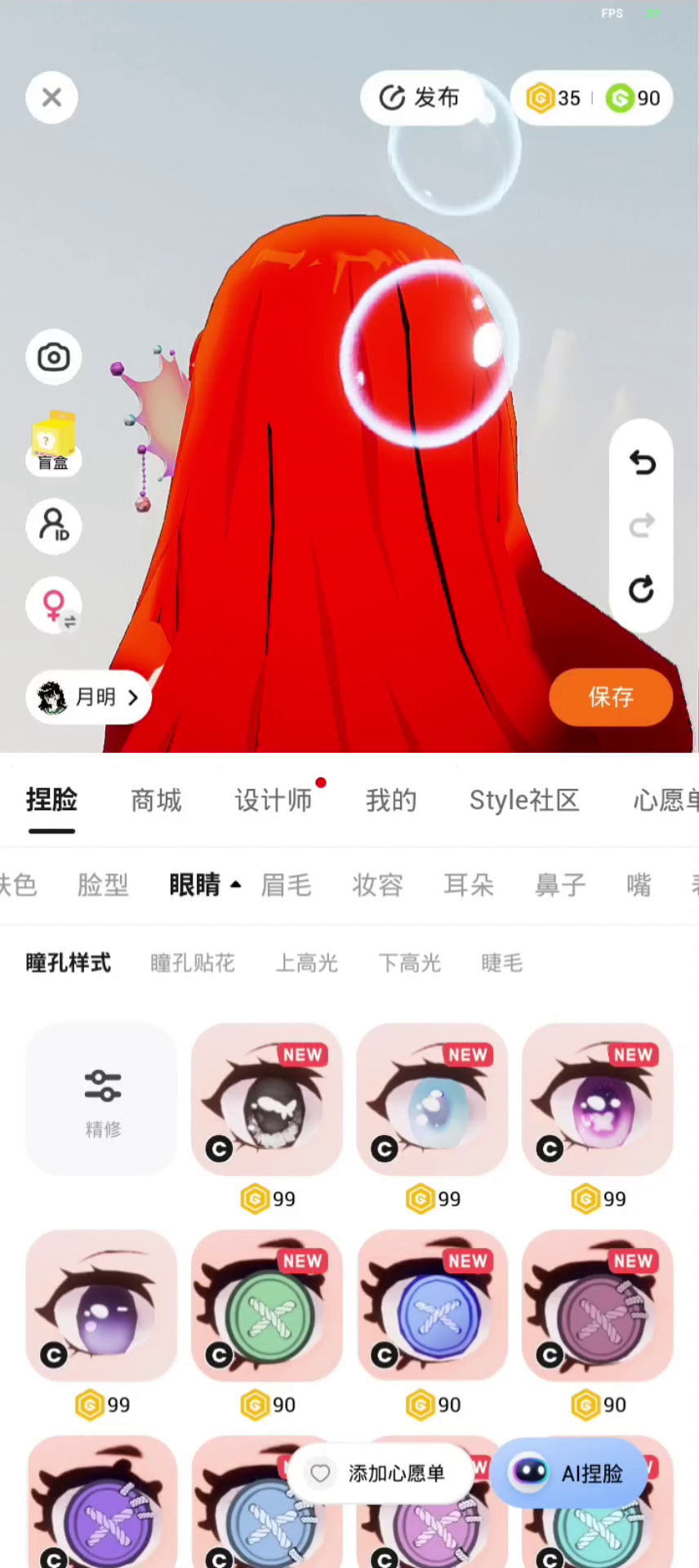
Task: Launch the AI捏脸 assistant
Action: (569, 1473)
